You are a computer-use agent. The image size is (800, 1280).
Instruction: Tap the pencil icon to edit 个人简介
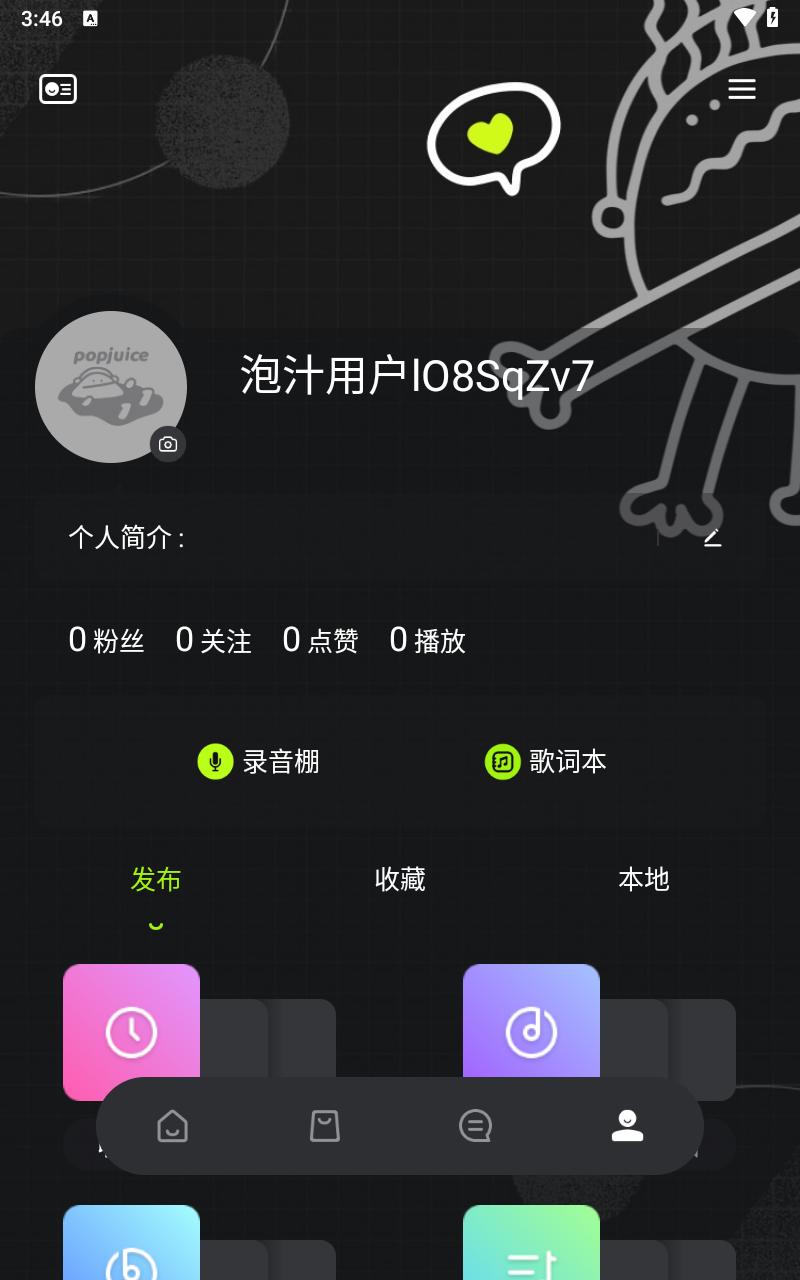(x=712, y=537)
